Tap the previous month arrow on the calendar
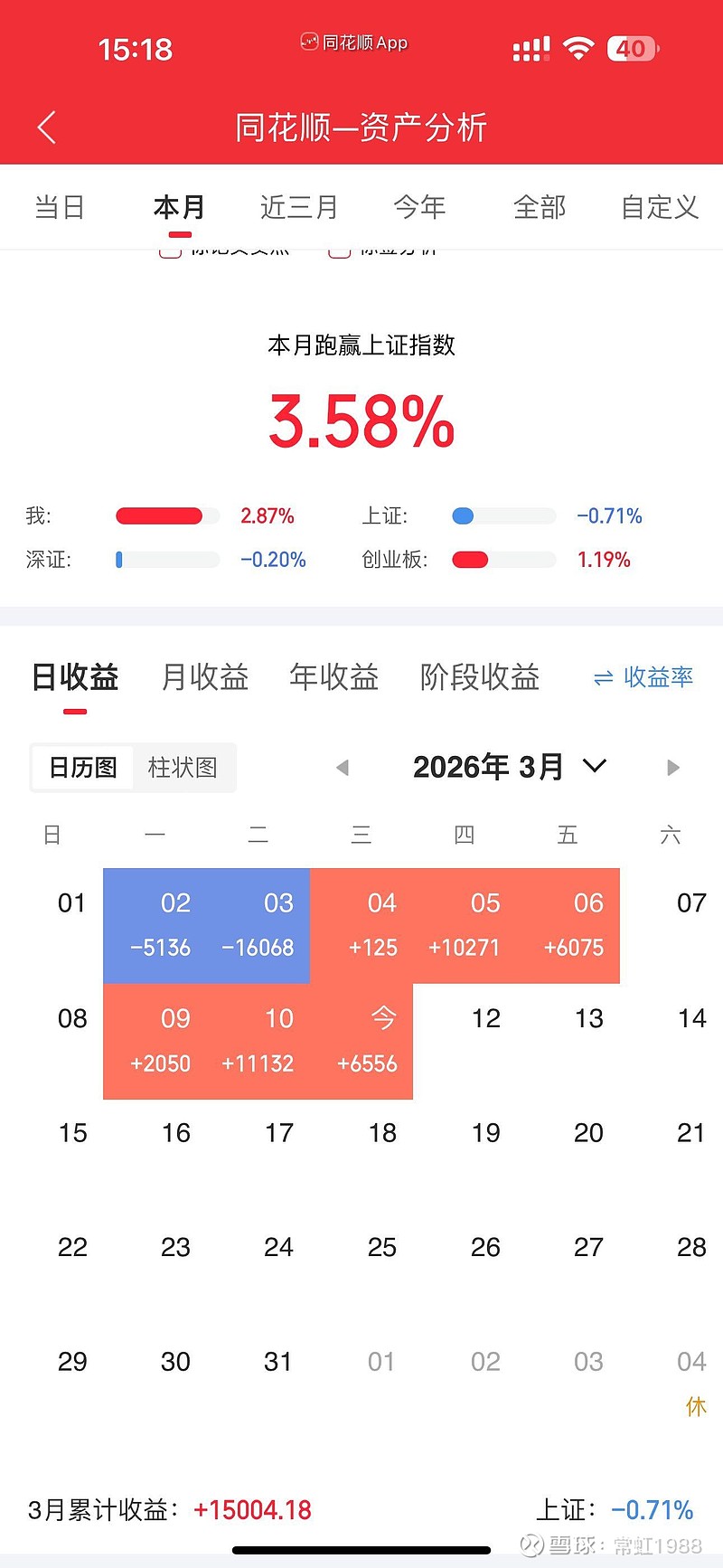Image resolution: width=723 pixels, height=1568 pixels. click(343, 767)
